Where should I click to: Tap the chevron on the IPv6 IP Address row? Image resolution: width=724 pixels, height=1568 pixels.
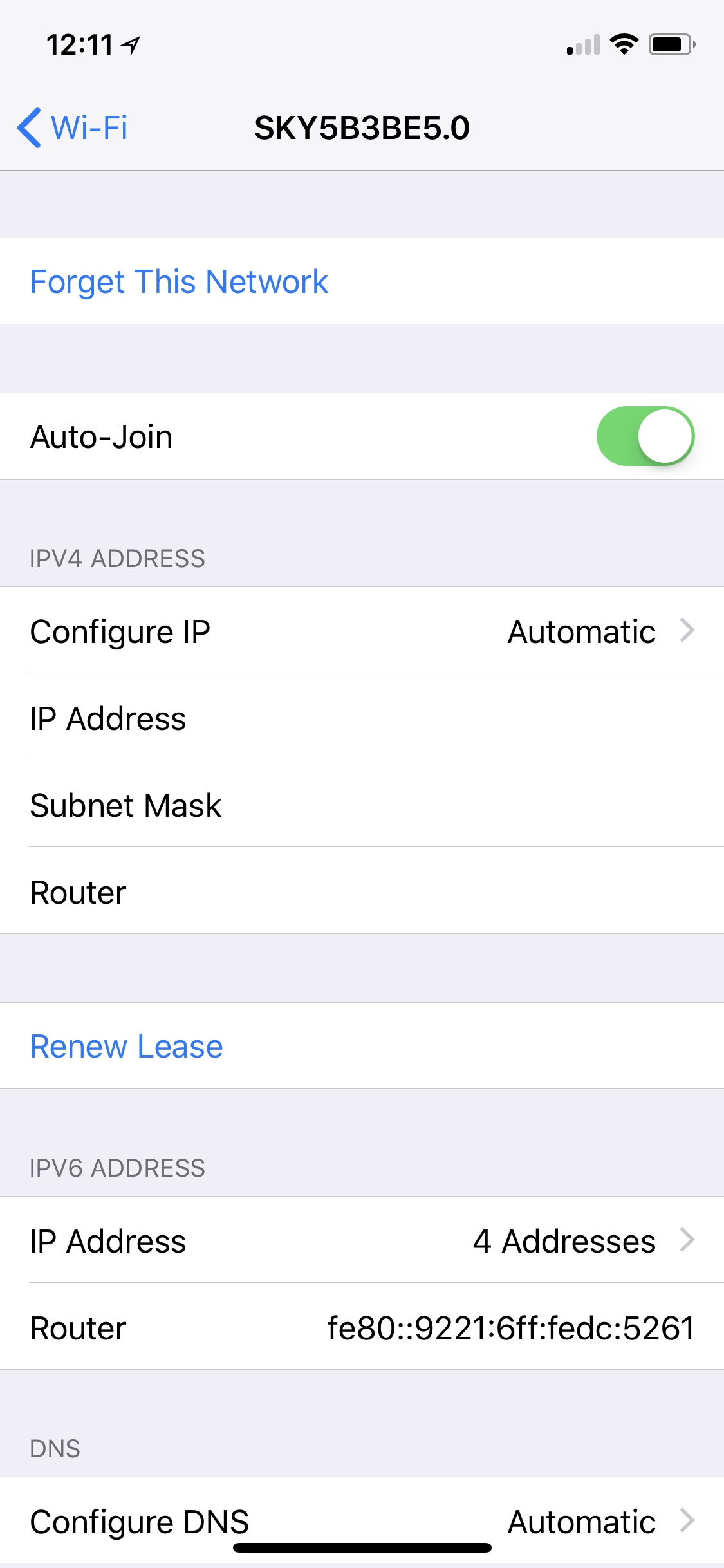[x=688, y=1240]
